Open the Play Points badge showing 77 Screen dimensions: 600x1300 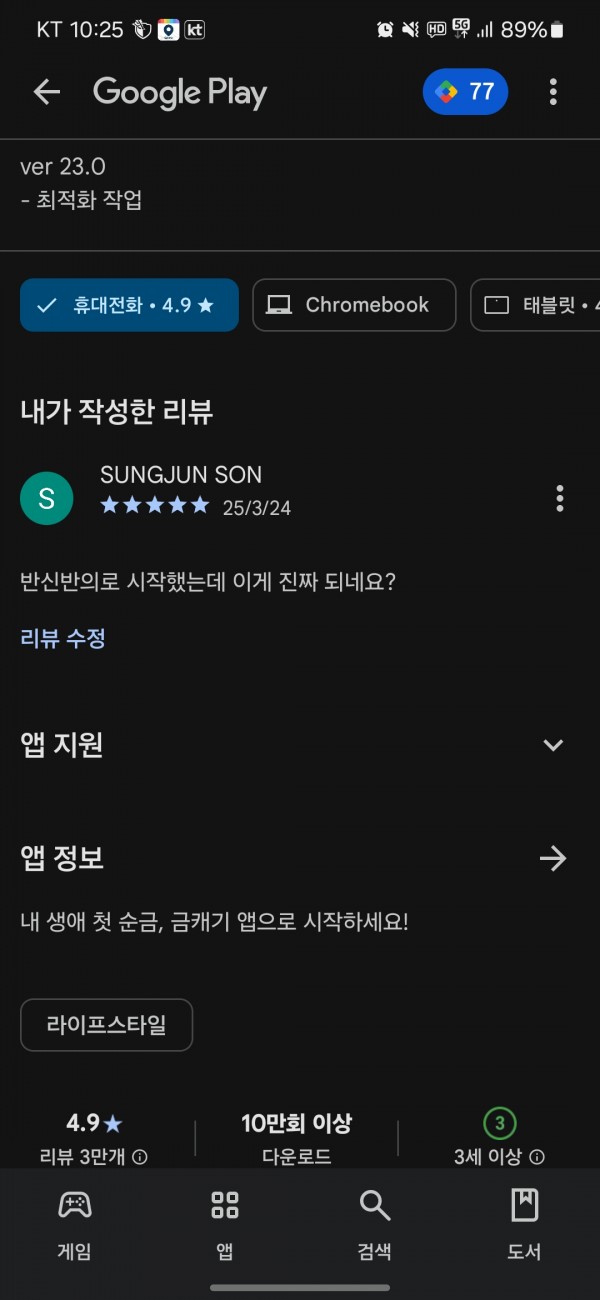466,93
